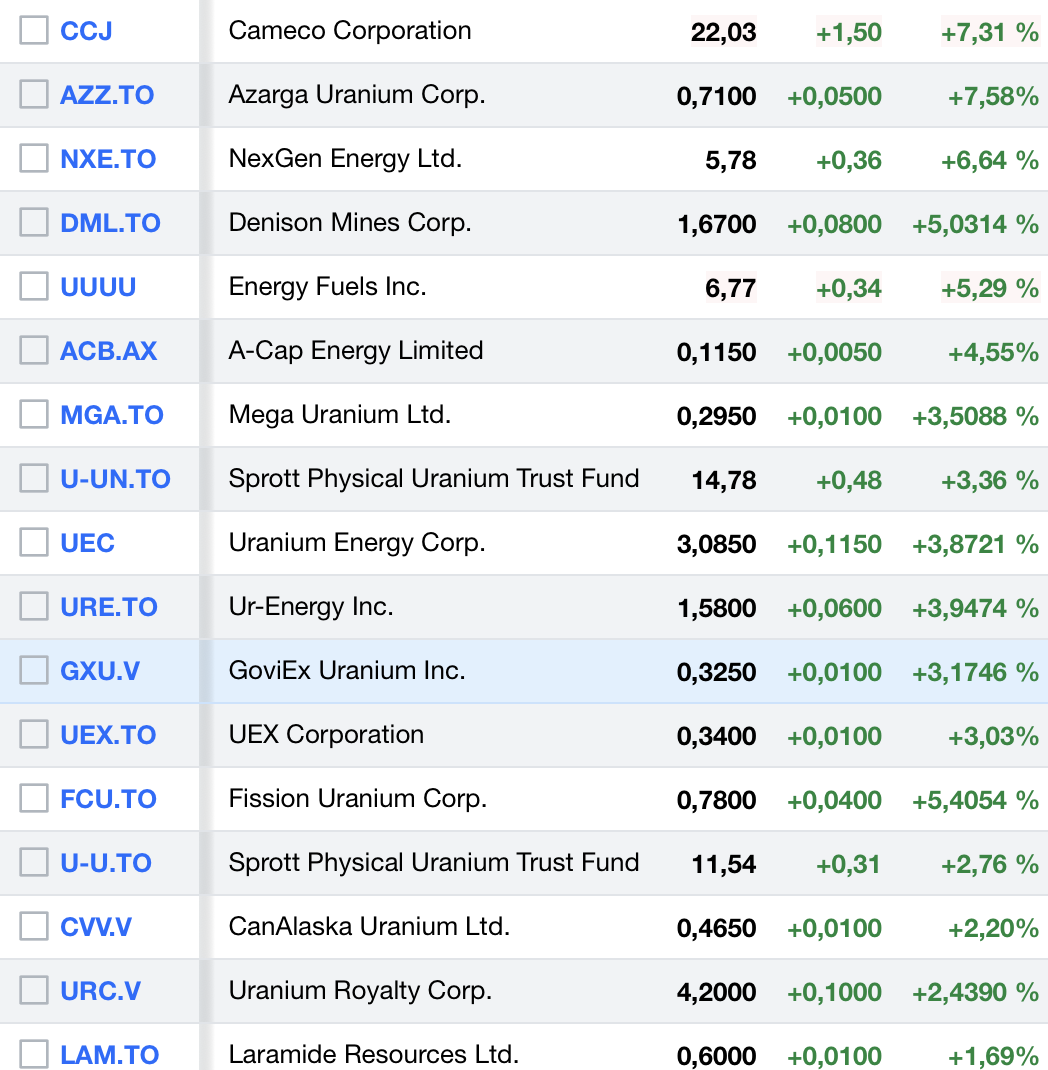Select the URE.TO checkbox
Screen dimensions: 1048x1070
point(34,607)
